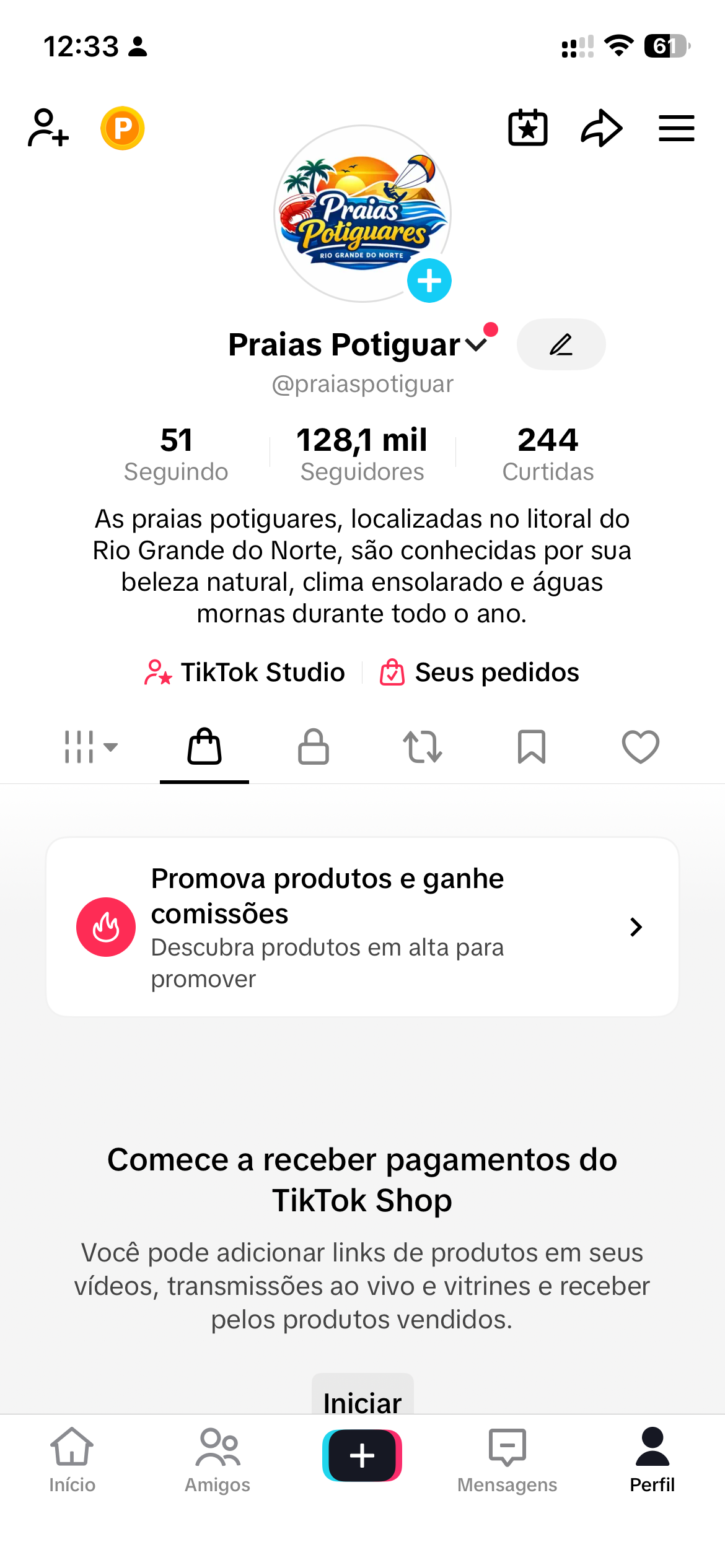
Task: Open the starred calendar events icon
Action: click(527, 128)
